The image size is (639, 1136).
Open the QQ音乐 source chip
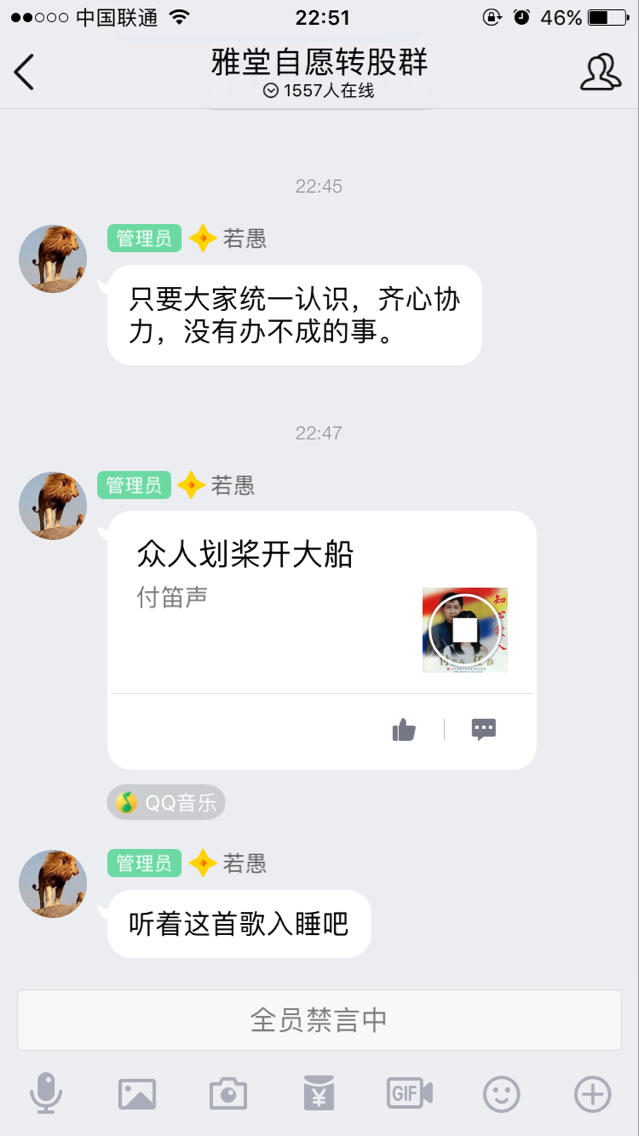coord(166,802)
